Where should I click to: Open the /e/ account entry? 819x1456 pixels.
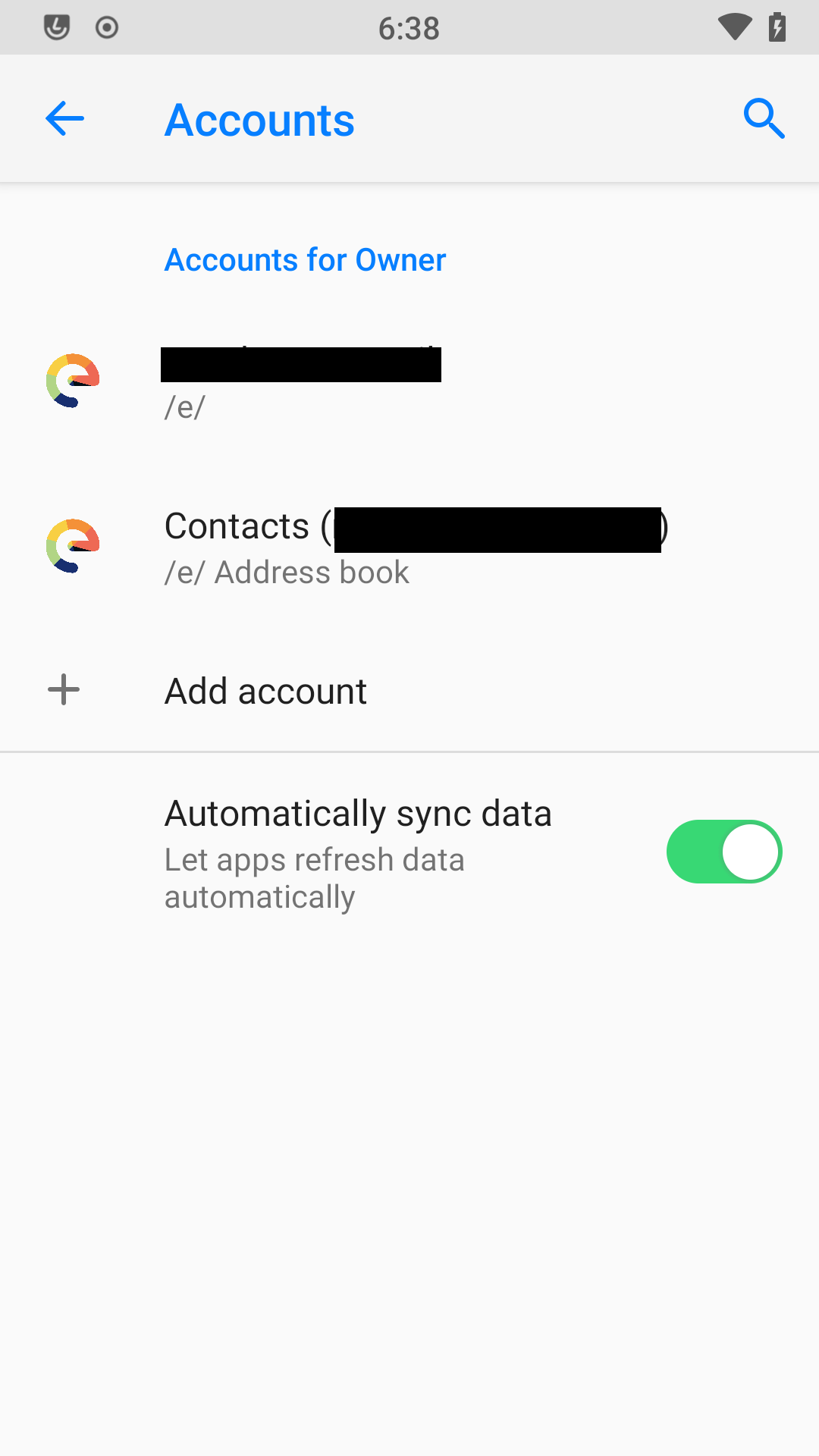pos(409,382)
